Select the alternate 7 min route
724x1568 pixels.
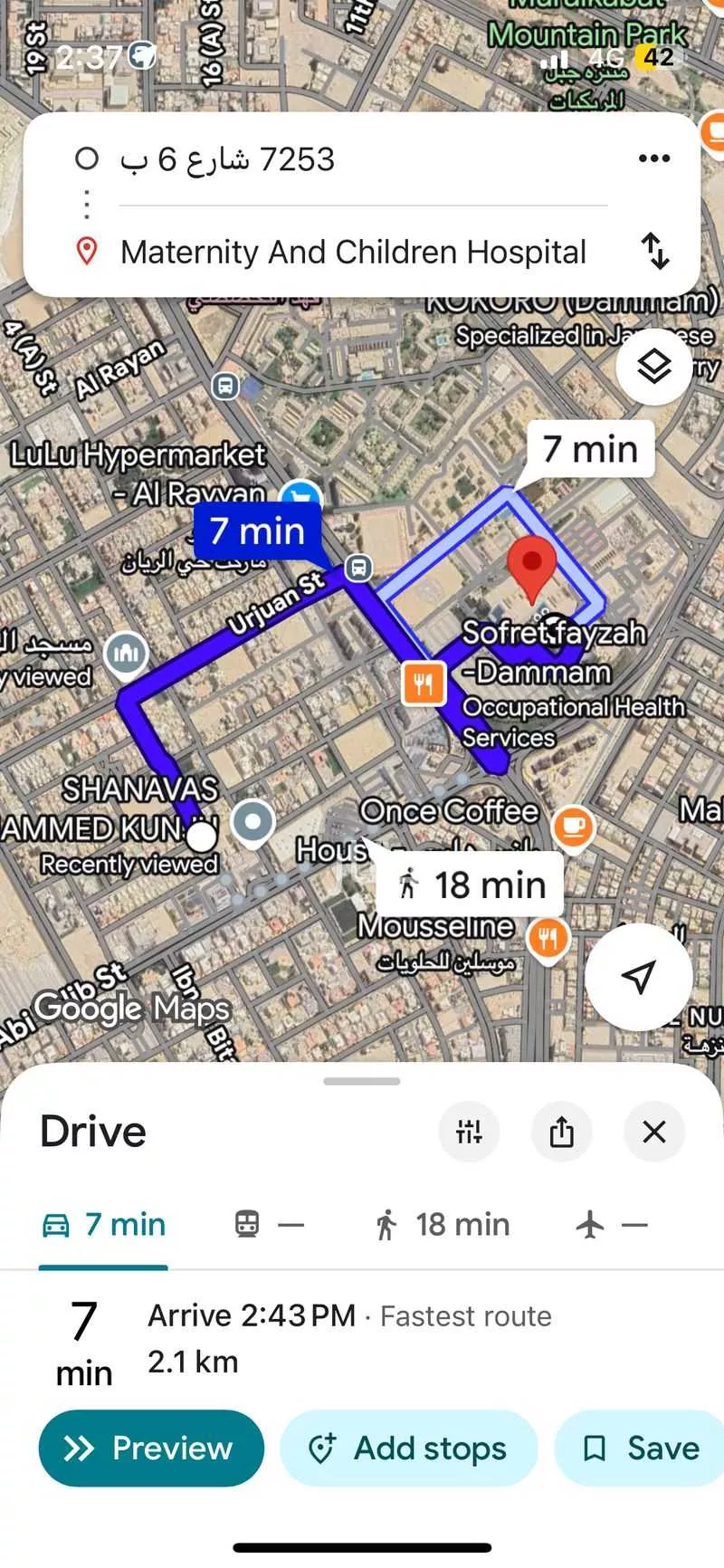590,449
